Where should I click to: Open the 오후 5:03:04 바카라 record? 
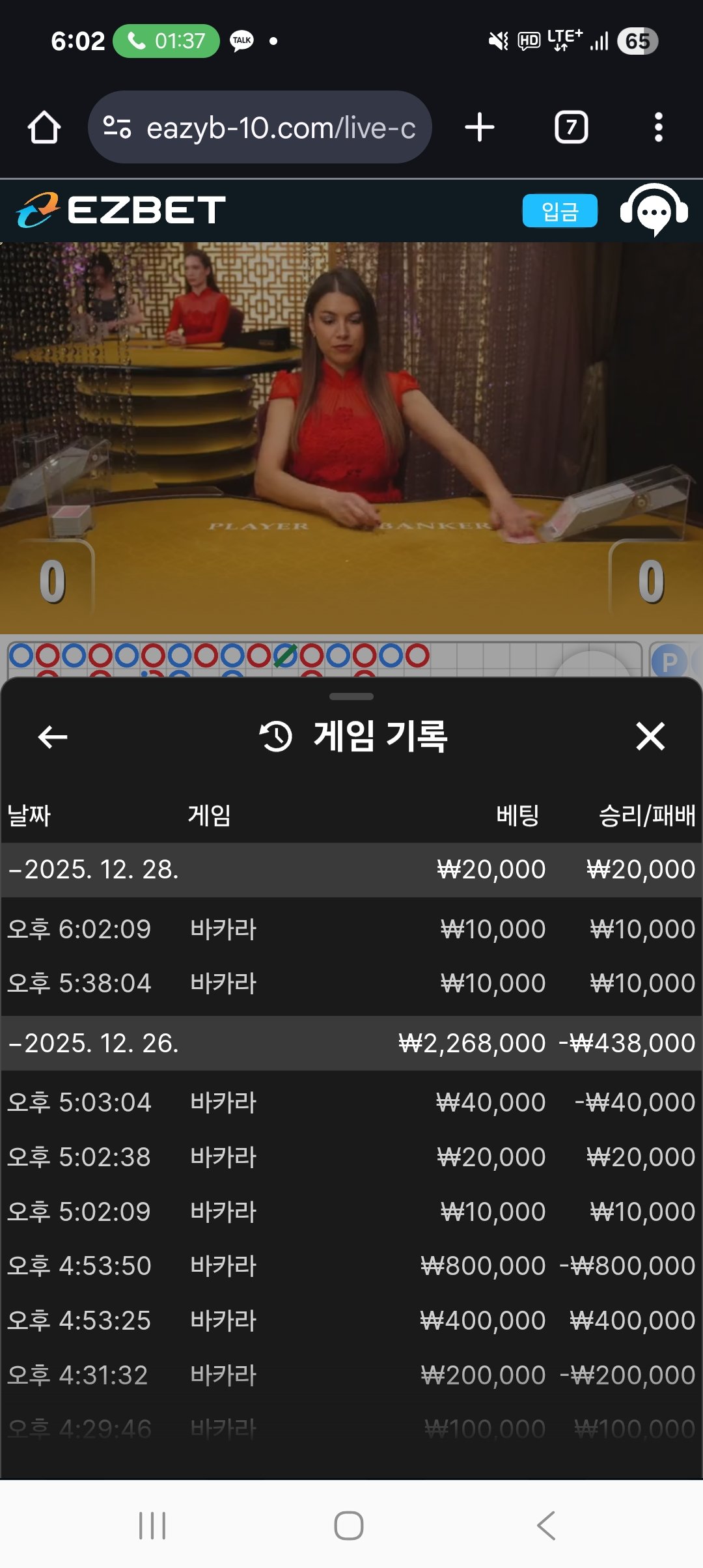[351, 1102]
